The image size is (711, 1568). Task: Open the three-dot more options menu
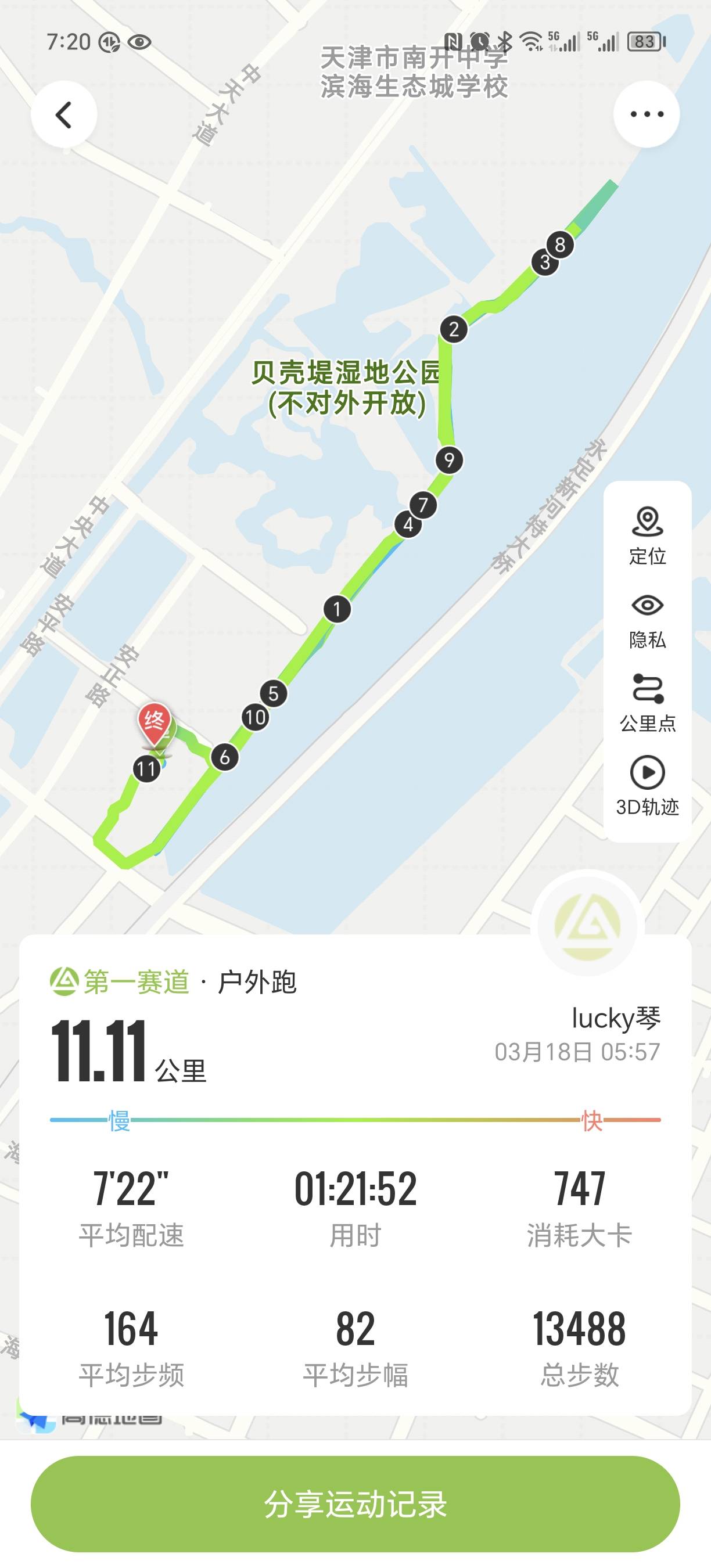[x=647, y=114]
